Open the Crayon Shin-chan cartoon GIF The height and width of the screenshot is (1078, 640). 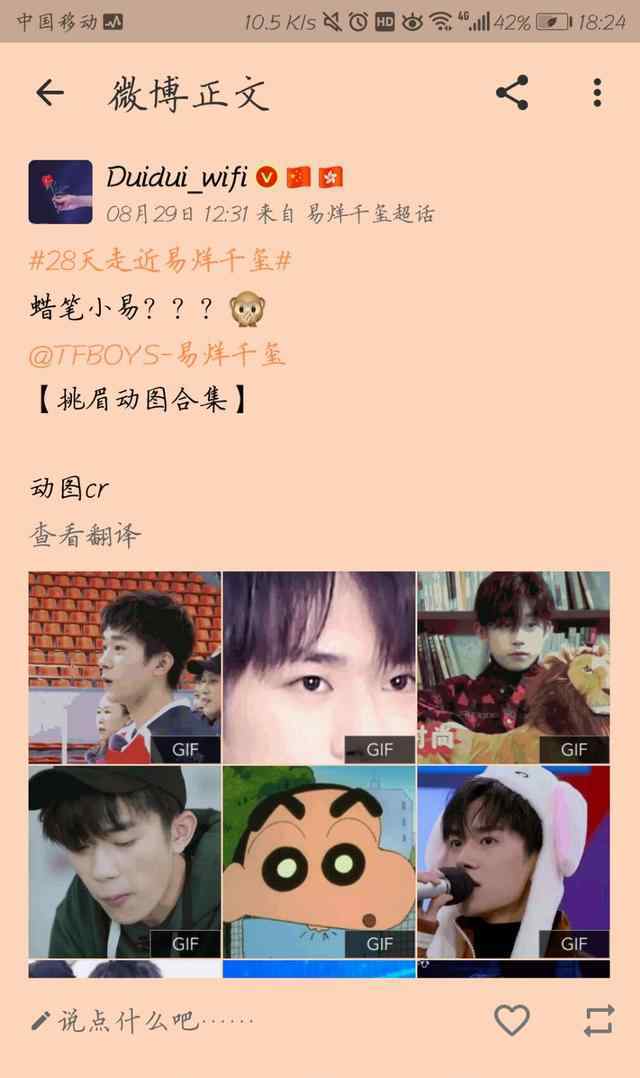[319, 861]
